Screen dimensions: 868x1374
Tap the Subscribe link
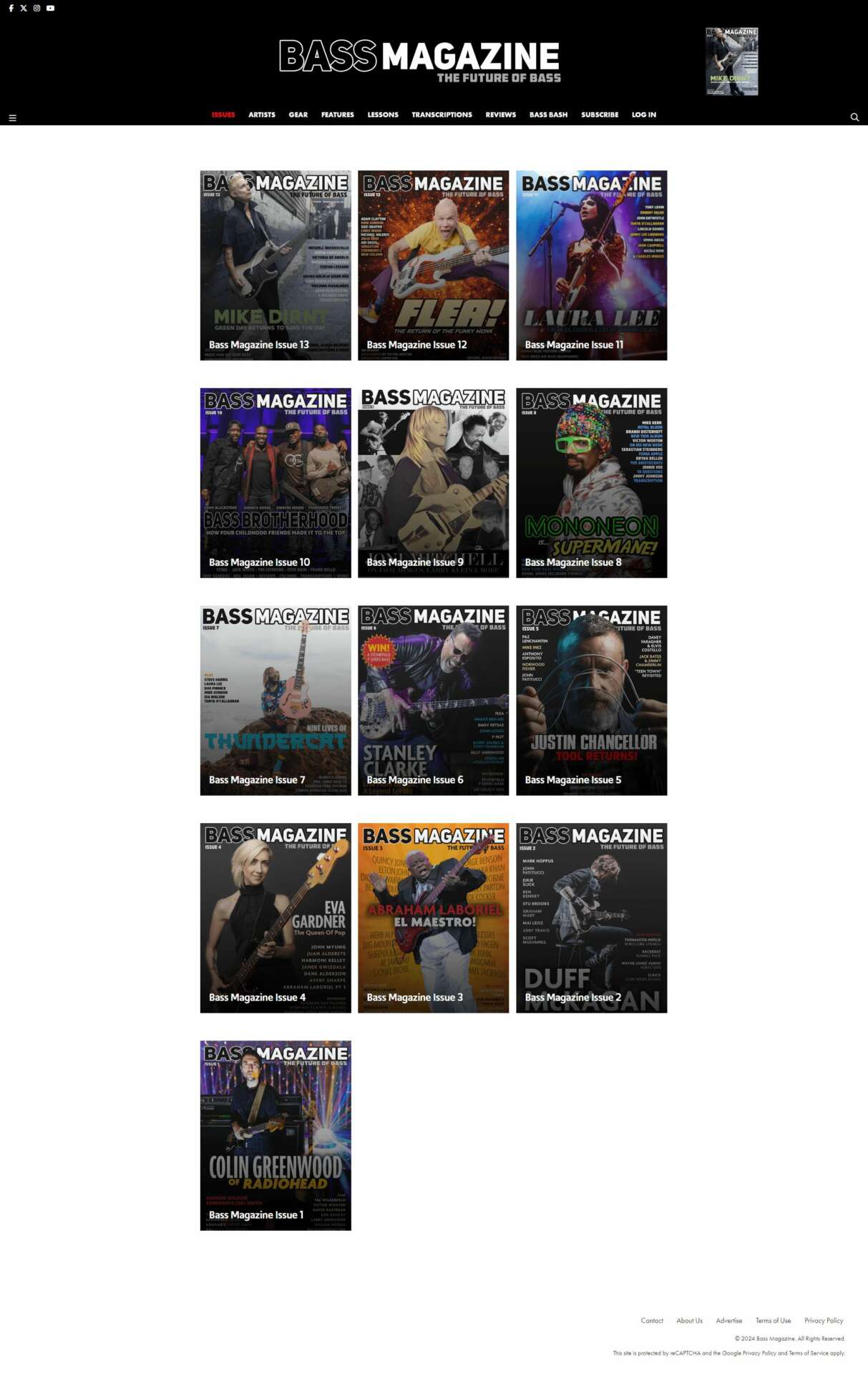coord(600,114)
